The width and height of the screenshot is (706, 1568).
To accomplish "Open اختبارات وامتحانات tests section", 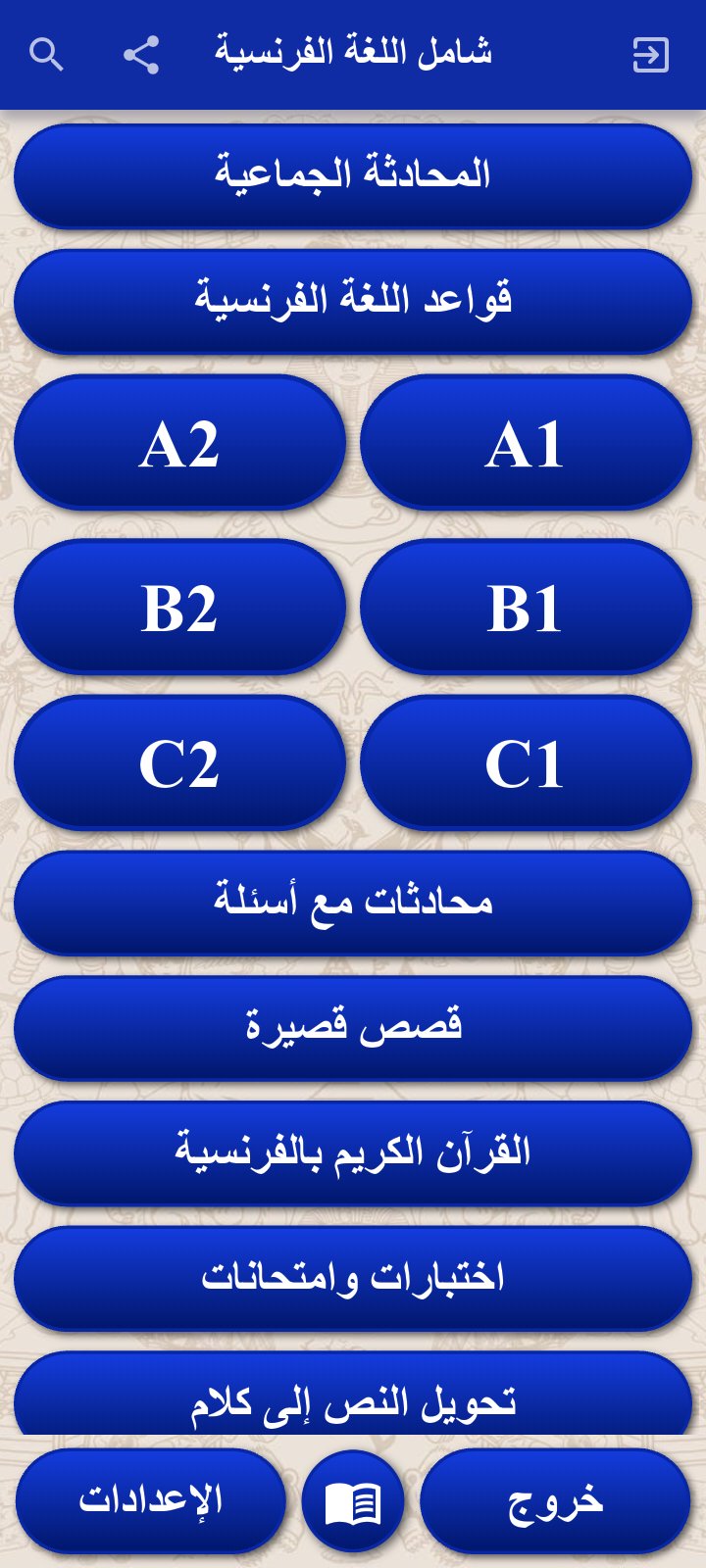I will pos(353,1279).
